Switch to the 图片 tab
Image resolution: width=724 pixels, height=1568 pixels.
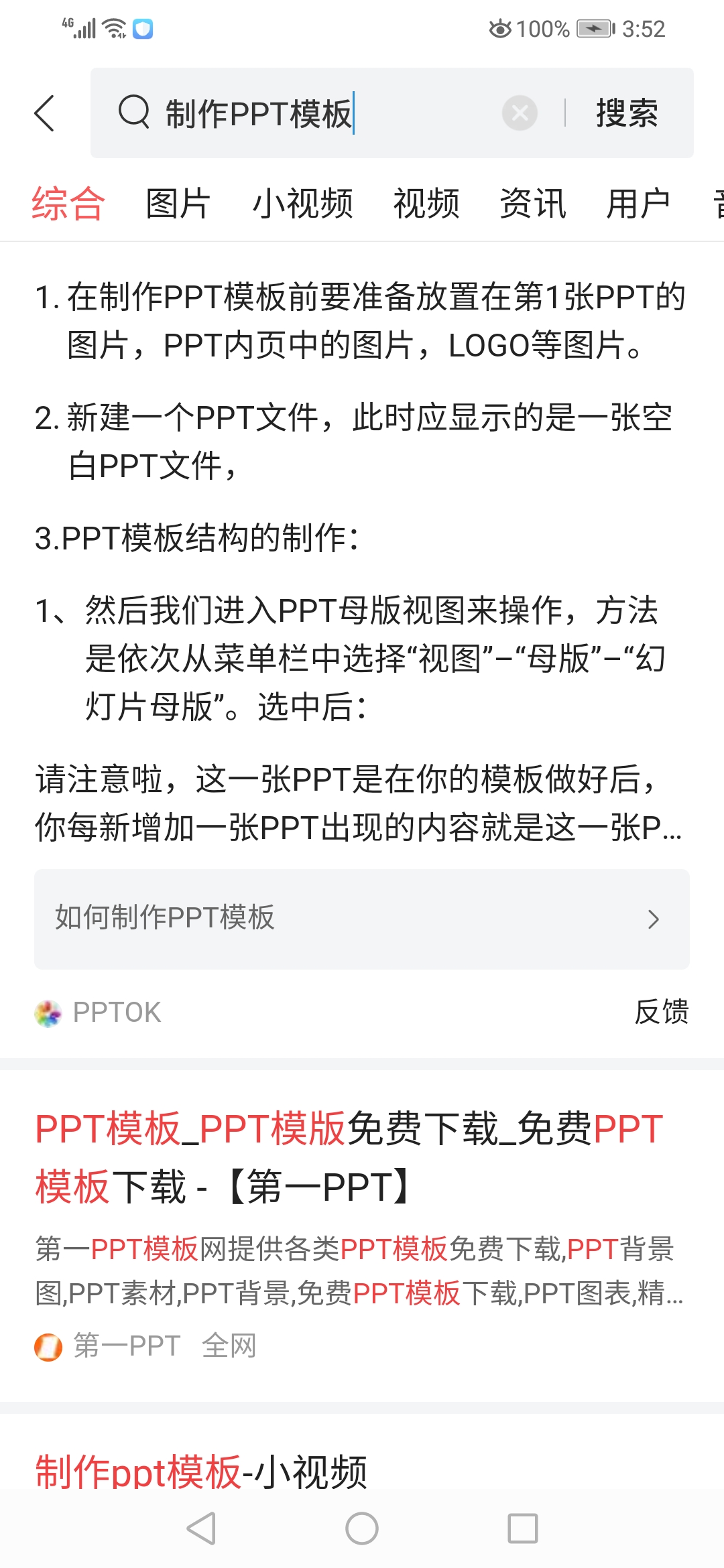click(x=178, y=204)
